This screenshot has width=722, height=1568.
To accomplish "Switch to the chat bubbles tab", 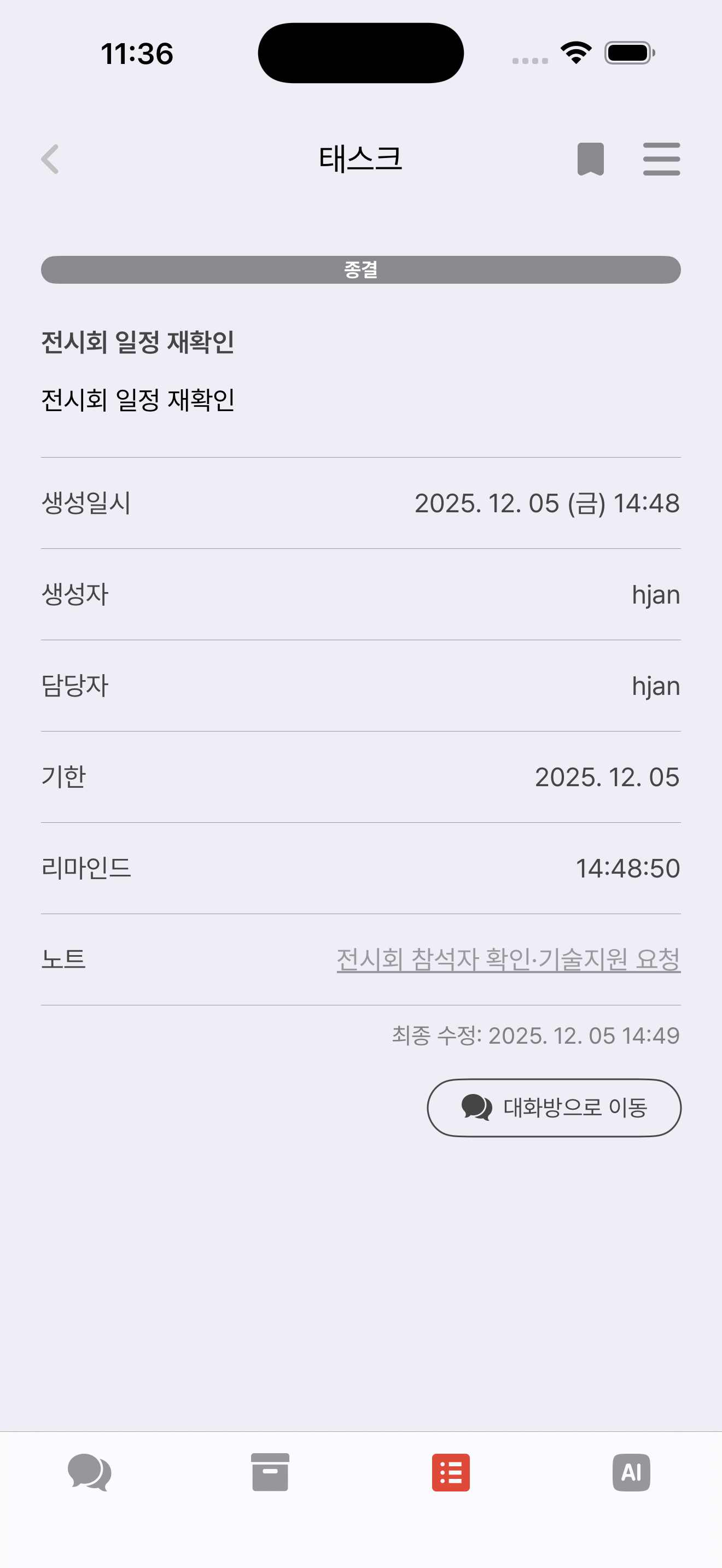I will coord(90,1472).
